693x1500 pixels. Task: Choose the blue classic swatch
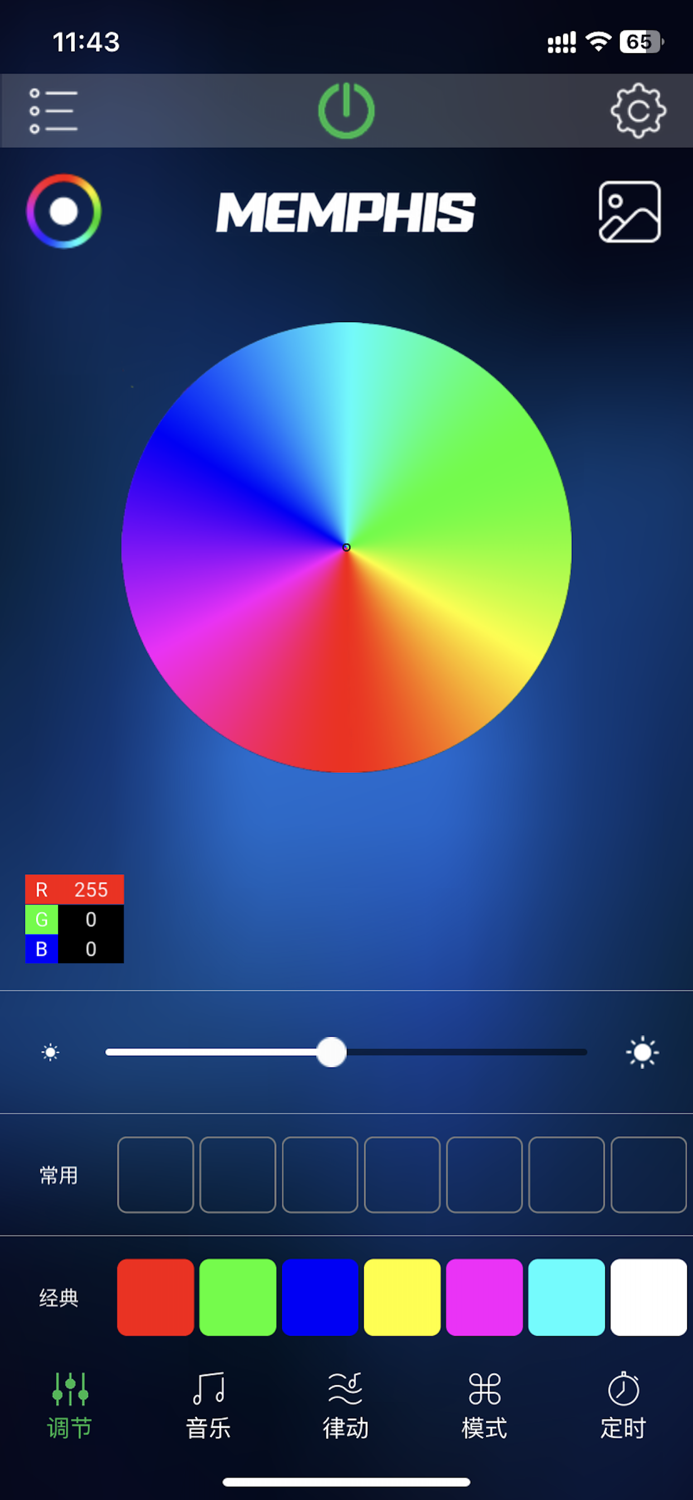[x=320, y=1297]
